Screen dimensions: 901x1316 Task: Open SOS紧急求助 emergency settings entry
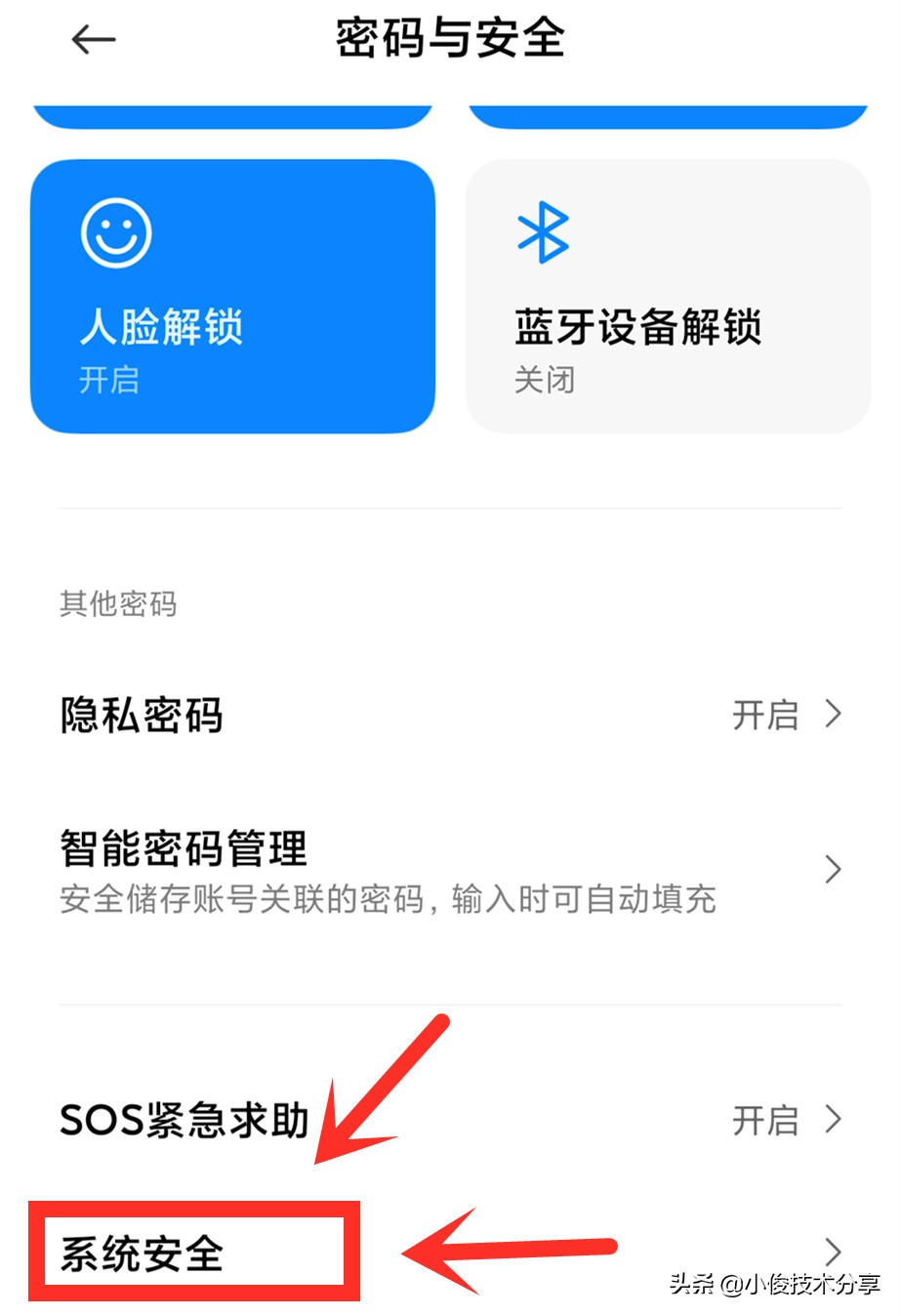point(184,1120)
